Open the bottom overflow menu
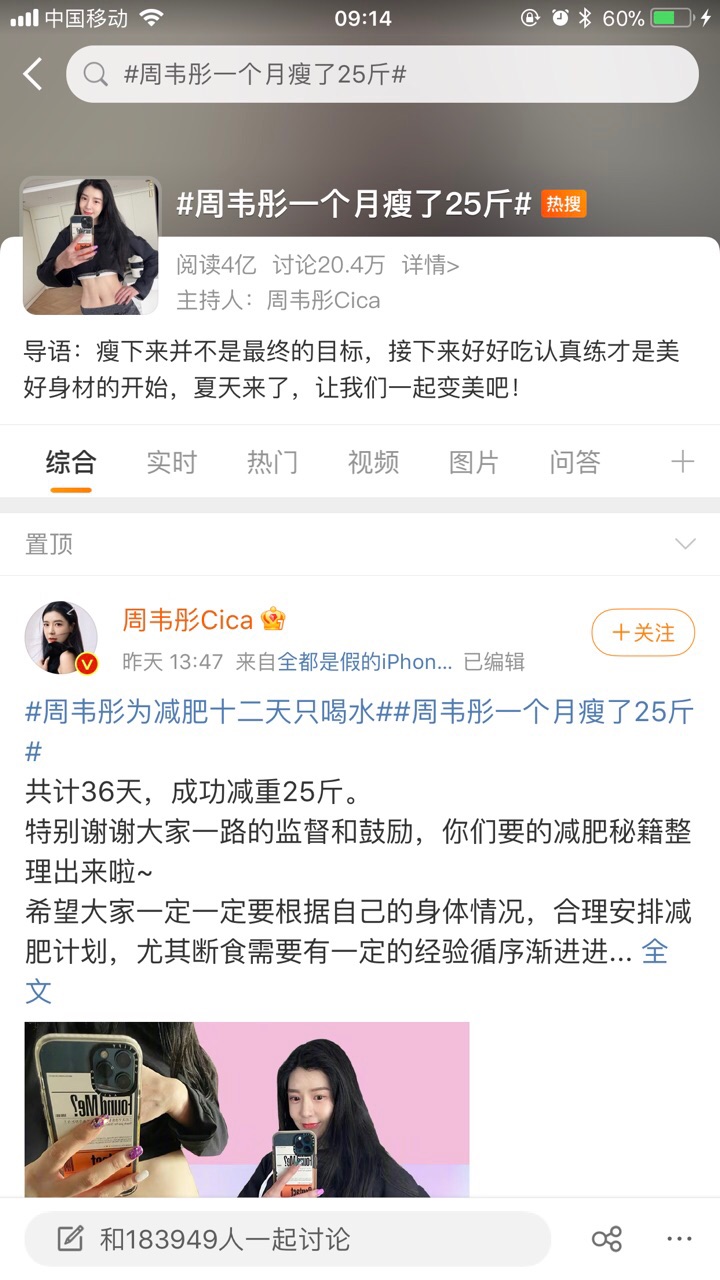720x1280 pixels. [x=679, y=1240]
